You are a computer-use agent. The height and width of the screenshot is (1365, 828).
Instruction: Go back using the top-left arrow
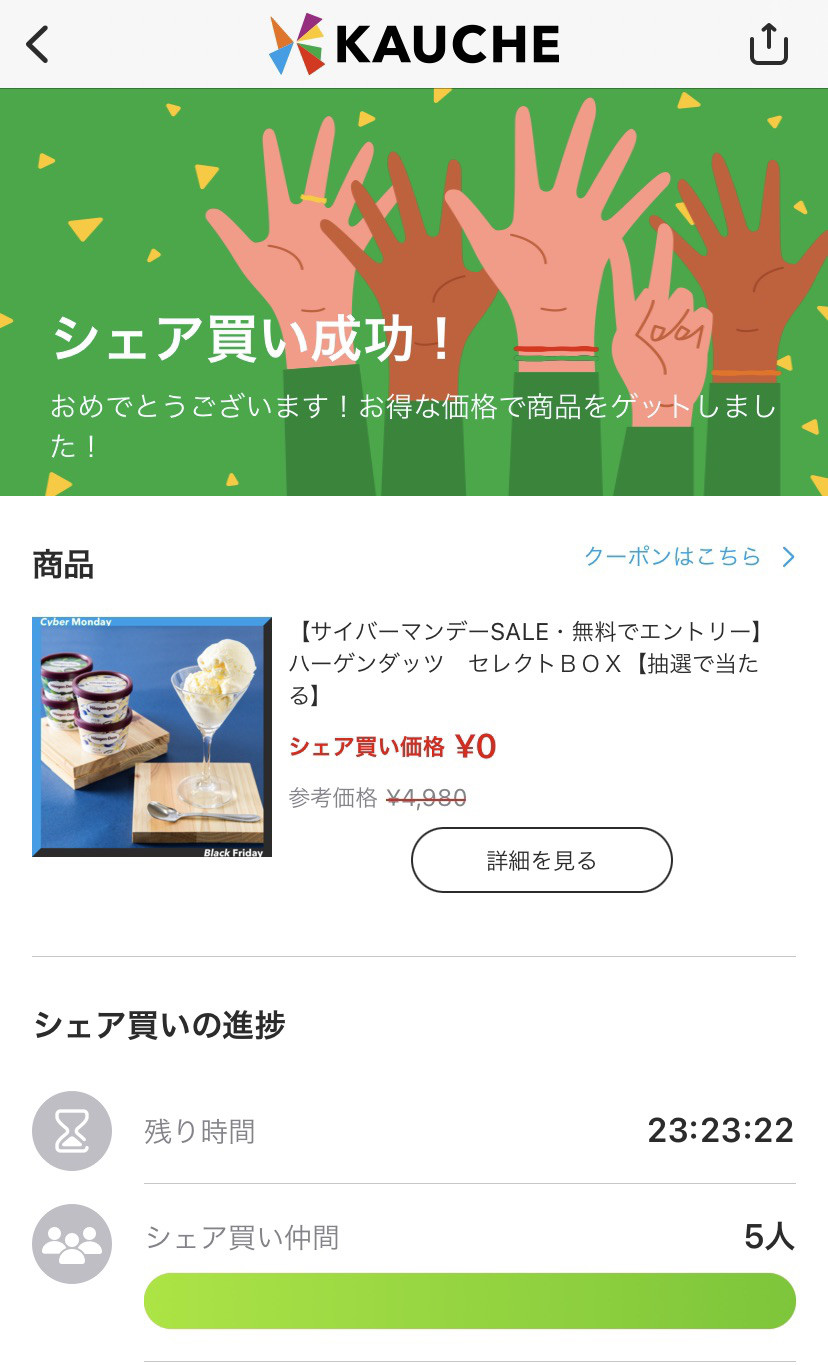click(37, 45)
